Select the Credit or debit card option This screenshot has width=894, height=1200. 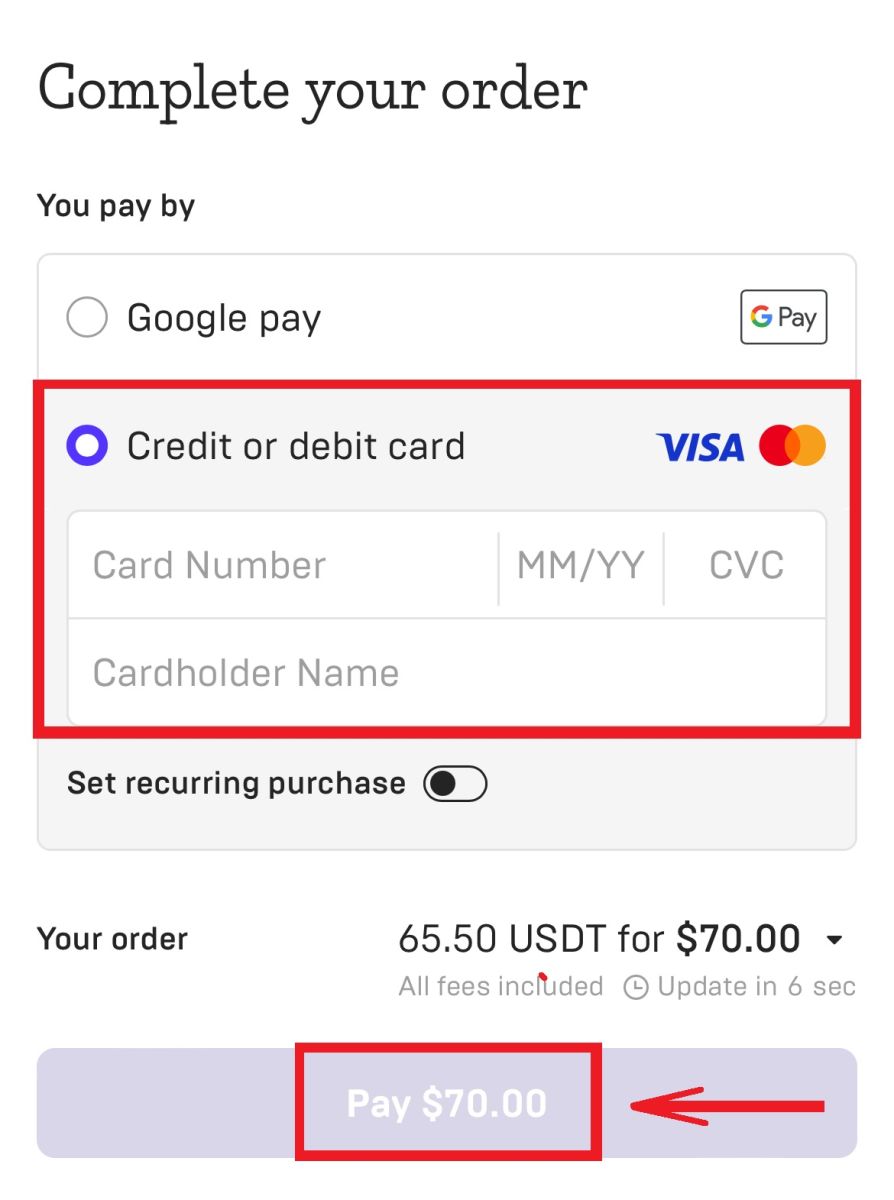[87, 447]
